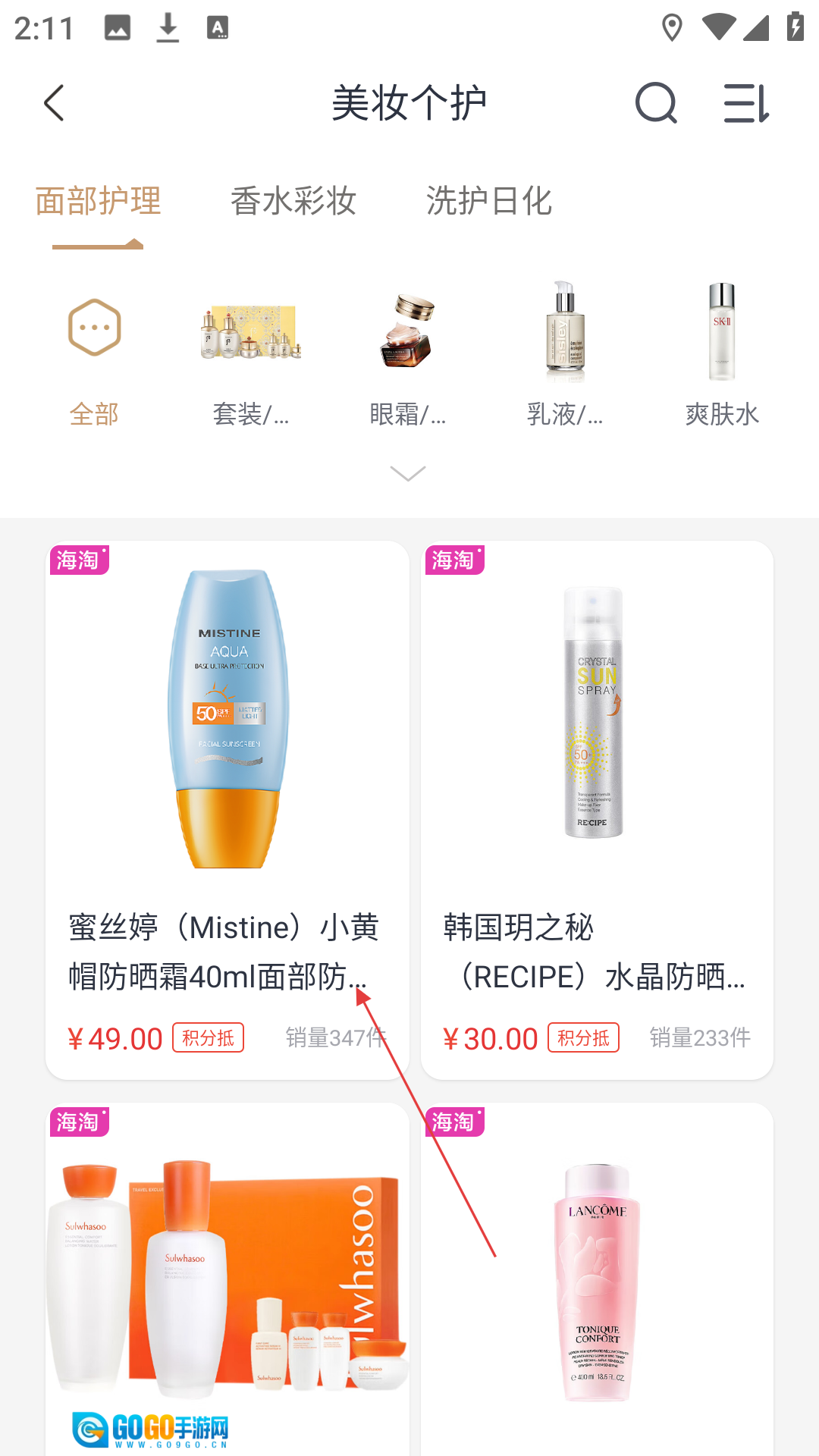
Task: Choose the 眼霜 category
Action: pos(408,356)
